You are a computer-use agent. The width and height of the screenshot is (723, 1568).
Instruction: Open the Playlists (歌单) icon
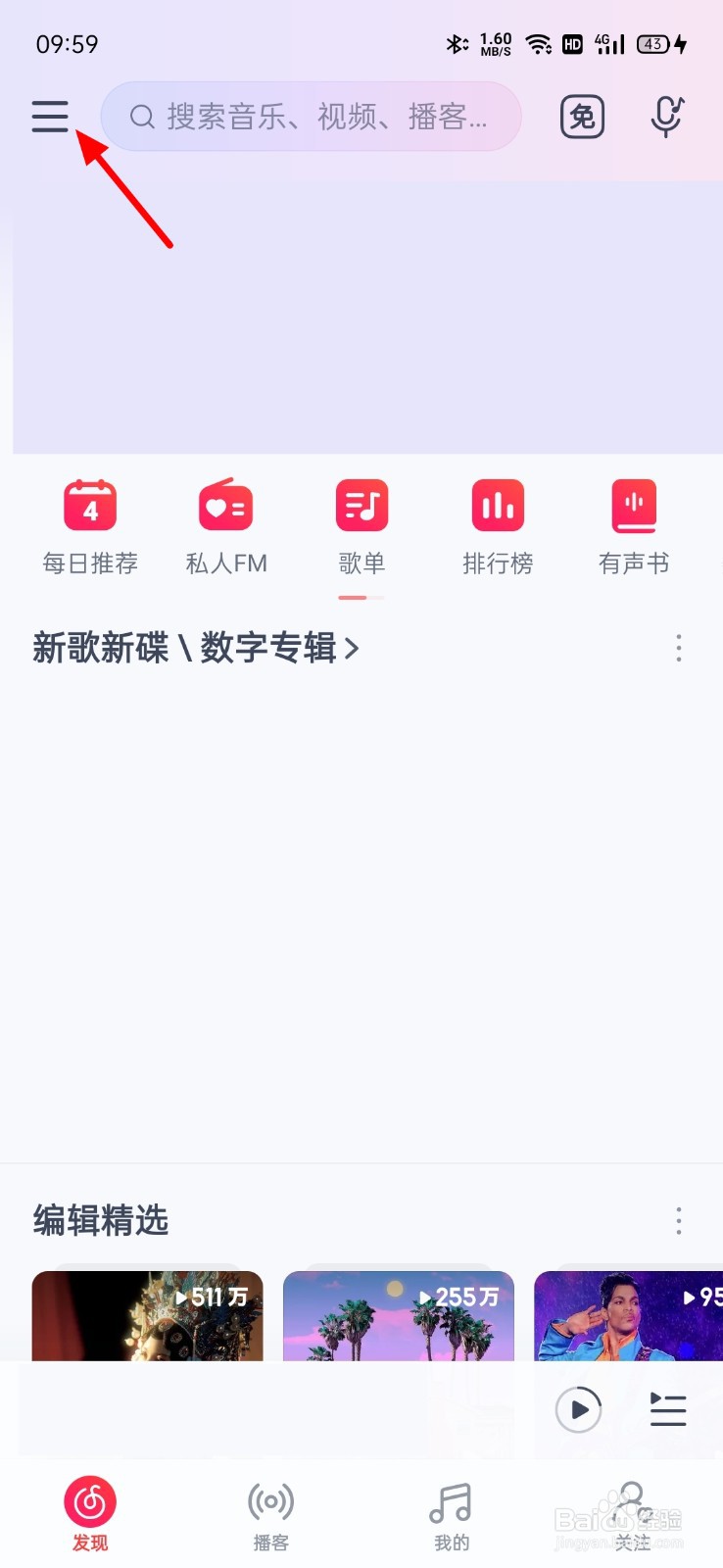(361, 524)
